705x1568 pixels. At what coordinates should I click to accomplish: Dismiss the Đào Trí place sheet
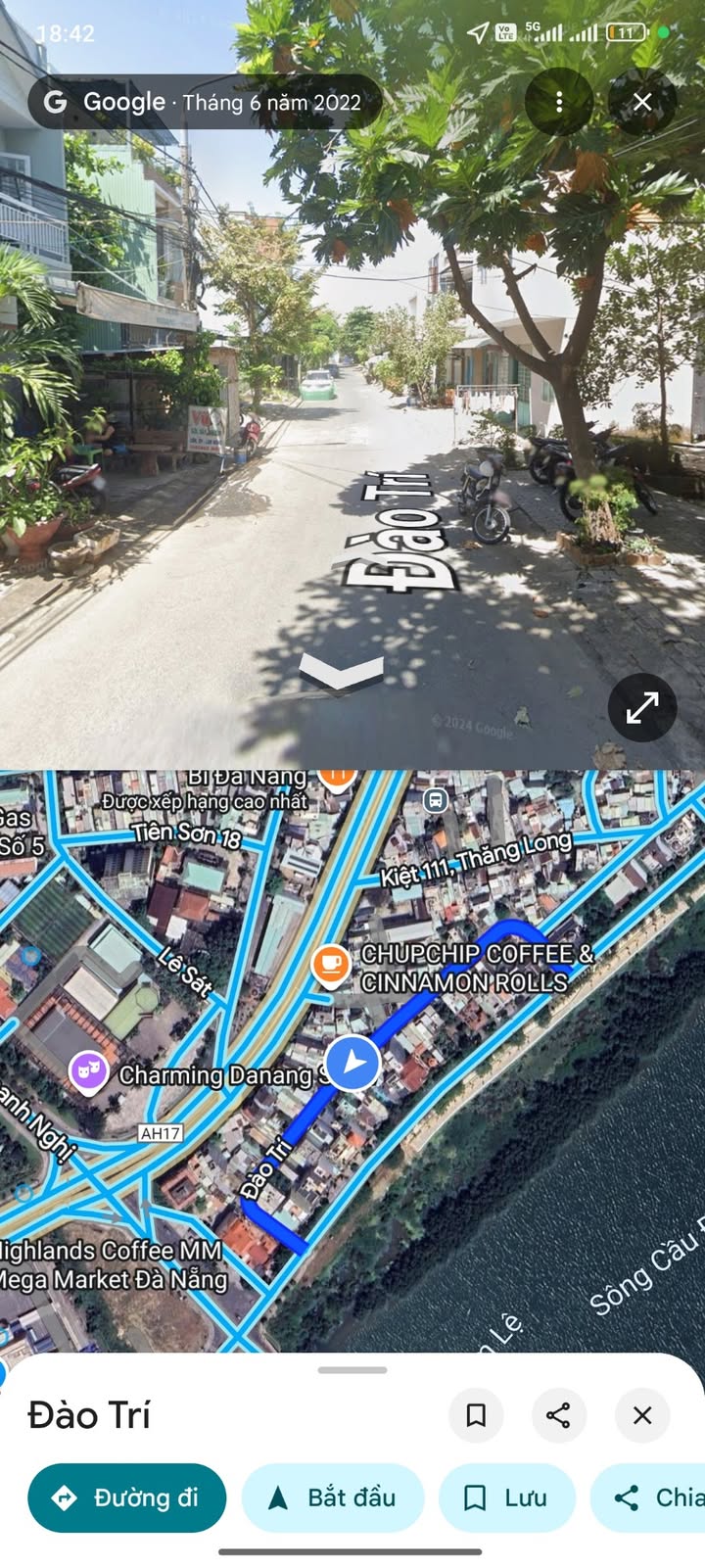point(642,1415)
